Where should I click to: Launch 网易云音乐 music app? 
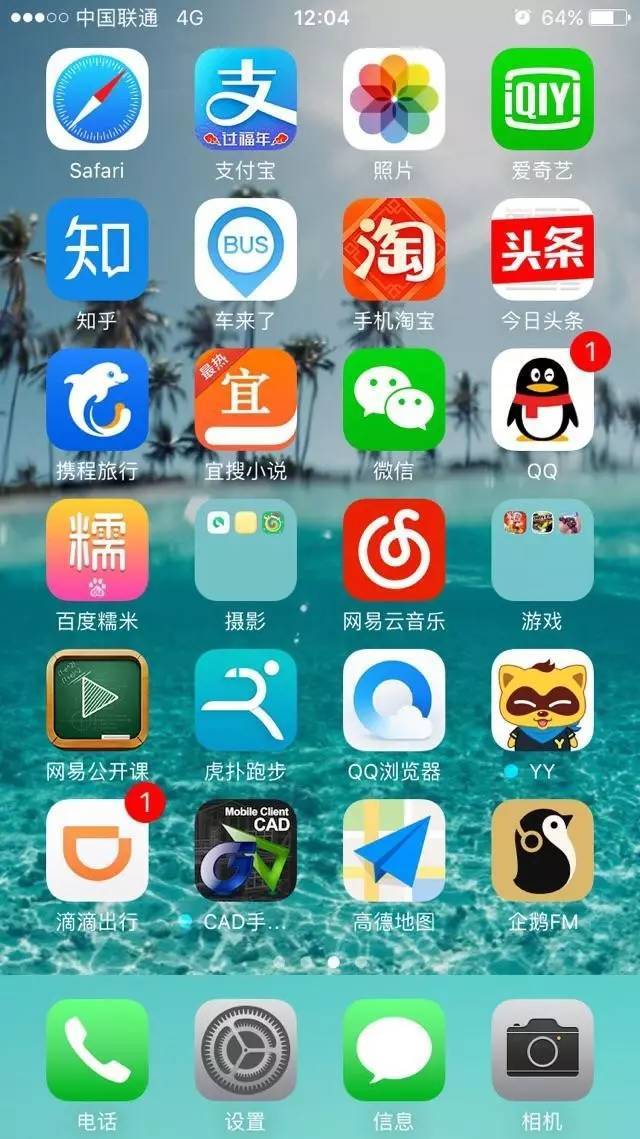393,550
